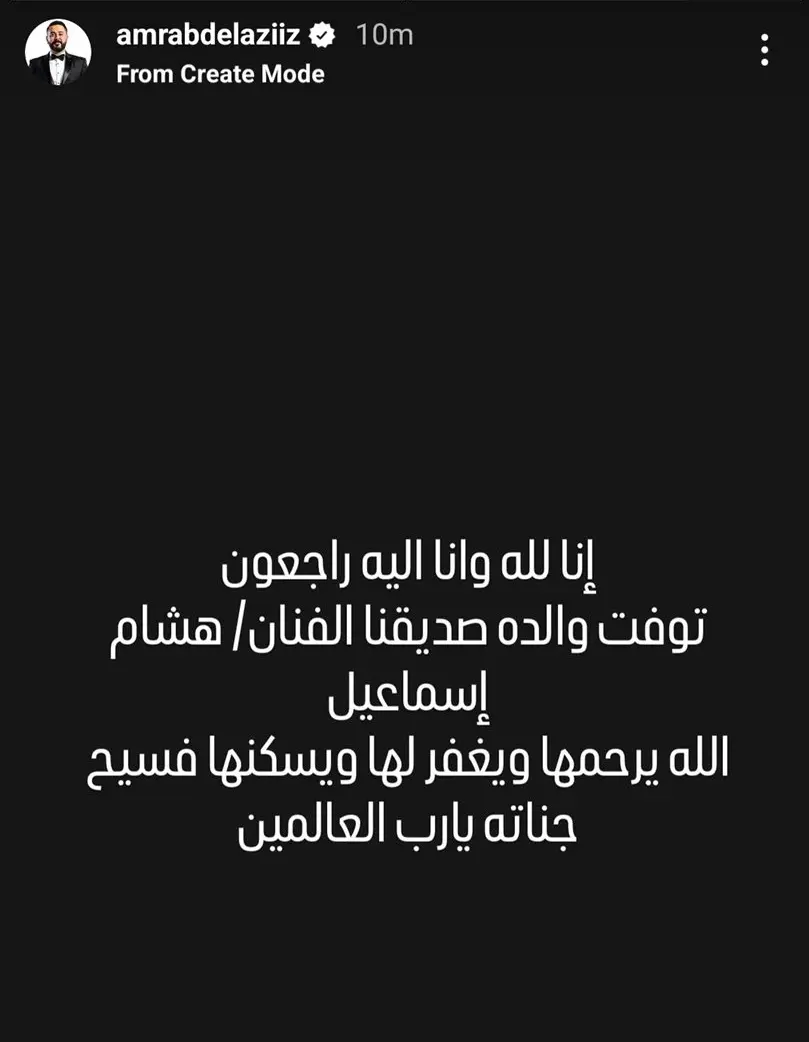Tap the From Create Mode label

pos(220,74)
